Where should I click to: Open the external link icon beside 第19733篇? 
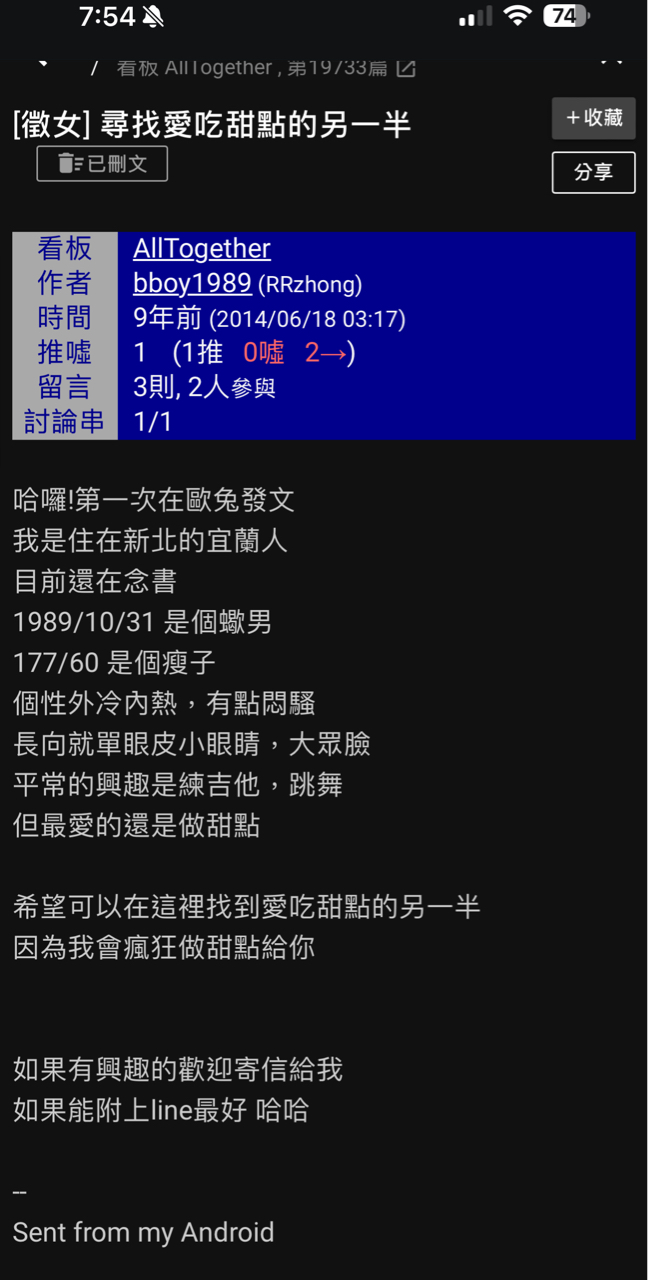(406, 68)
